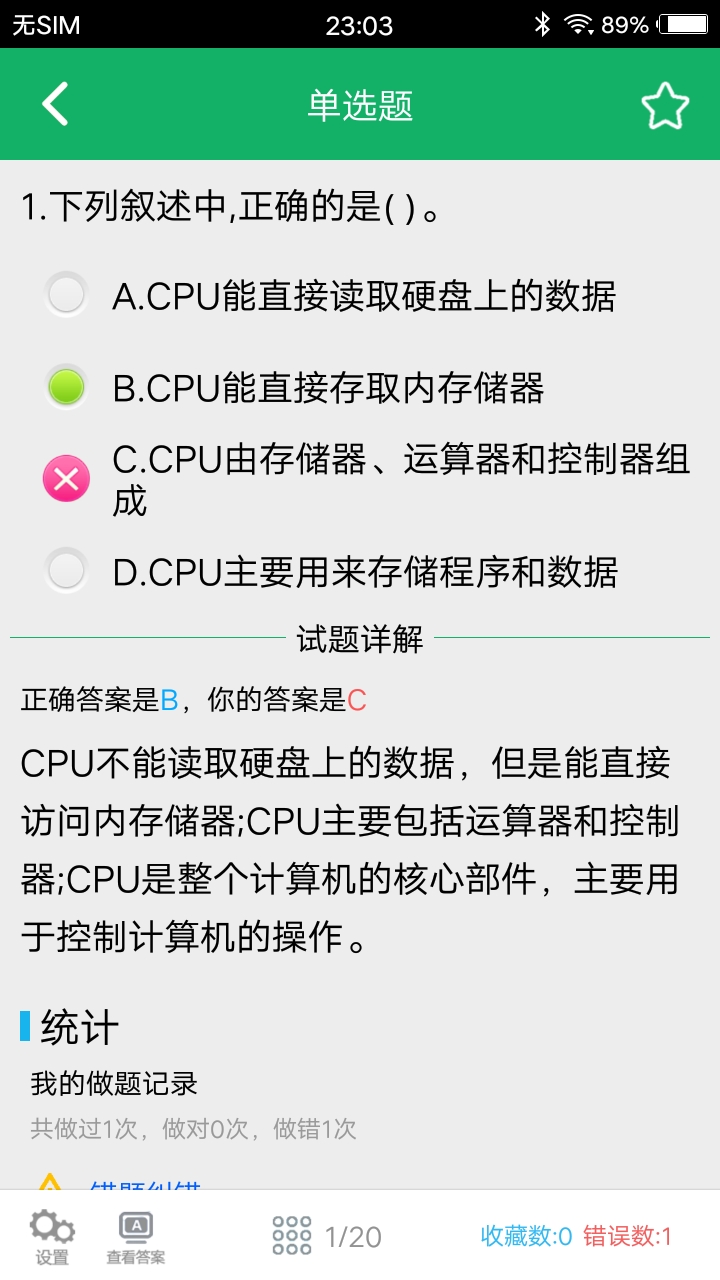Screen dimensions: 720x1280
Task: Select radio button for option D
Action: 66,570
